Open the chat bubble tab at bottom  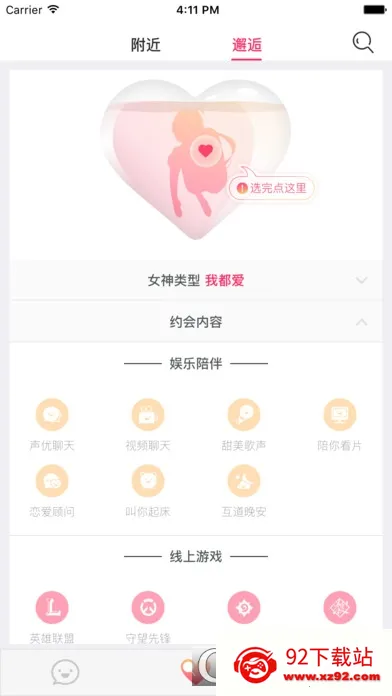click(x=65, y=672)
